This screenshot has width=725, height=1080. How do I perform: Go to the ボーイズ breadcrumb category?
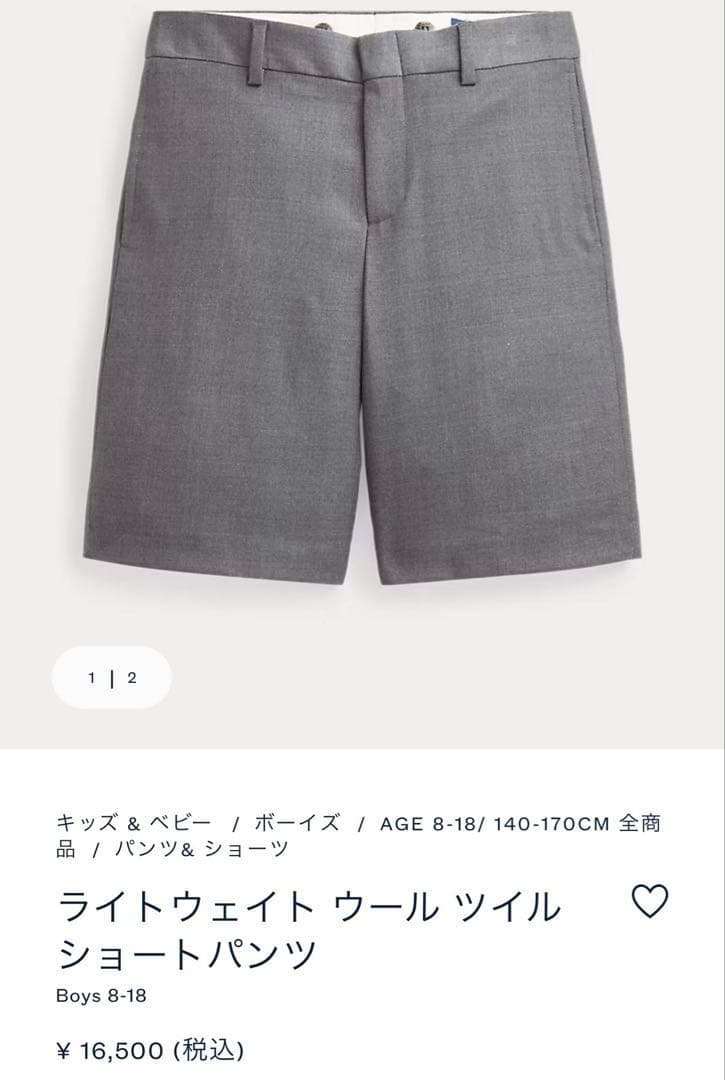click(x=297, y=823)
